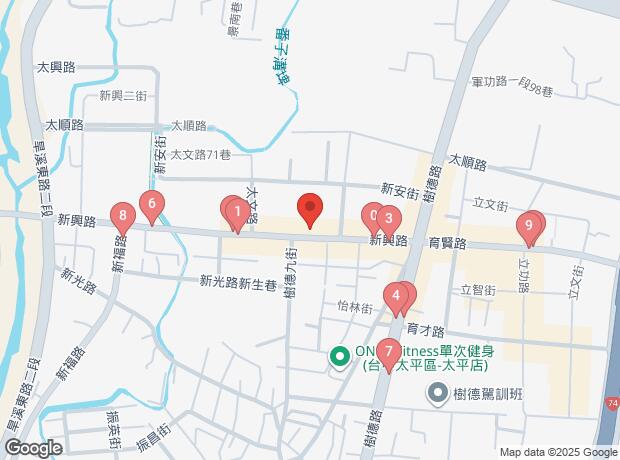Tap map marker number 8
The image size is (620, 460).
click(122, 214)
